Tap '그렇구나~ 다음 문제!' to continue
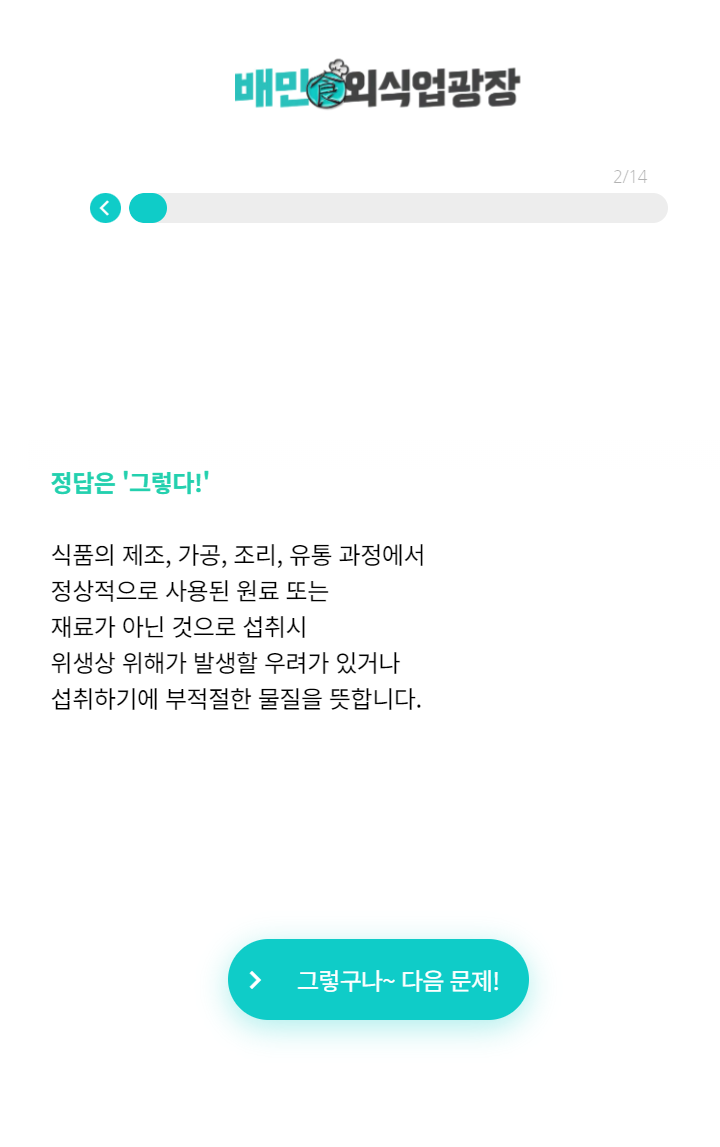 click(x=378, y=980)
